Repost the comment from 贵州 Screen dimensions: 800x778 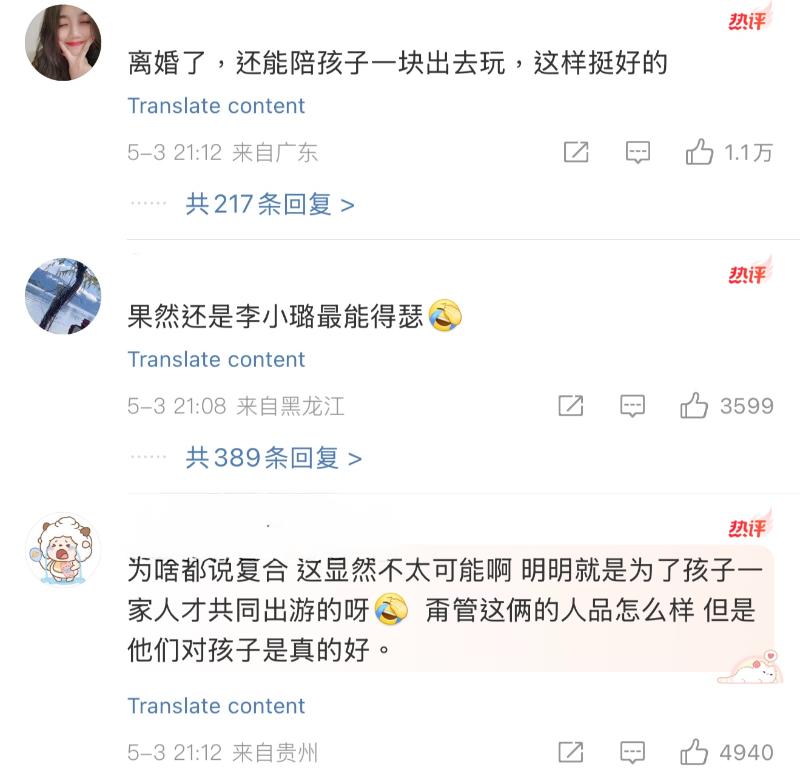[570, 752]
